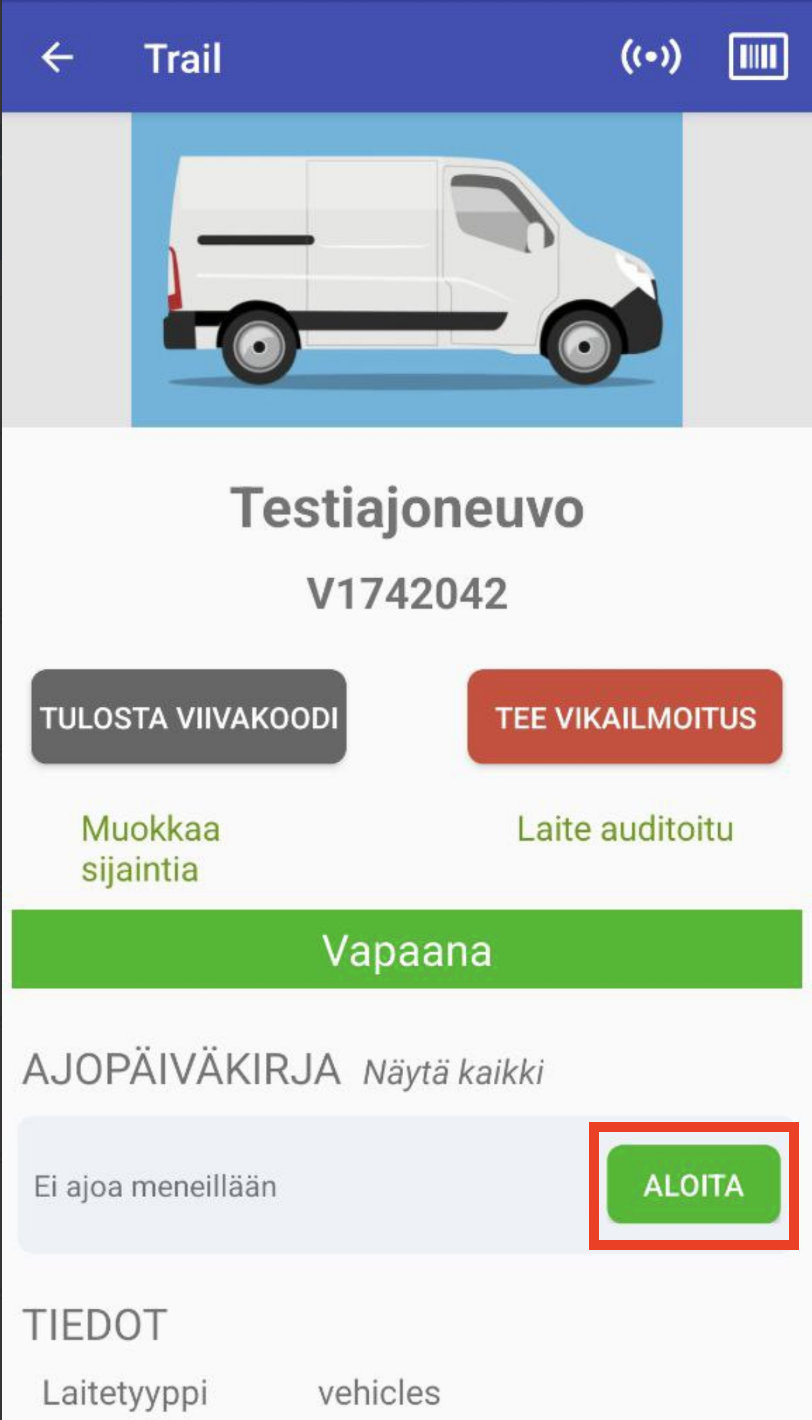812x1420 pixels.
Task: Go back with the arrow icon
Action: [x=57, y=58]
